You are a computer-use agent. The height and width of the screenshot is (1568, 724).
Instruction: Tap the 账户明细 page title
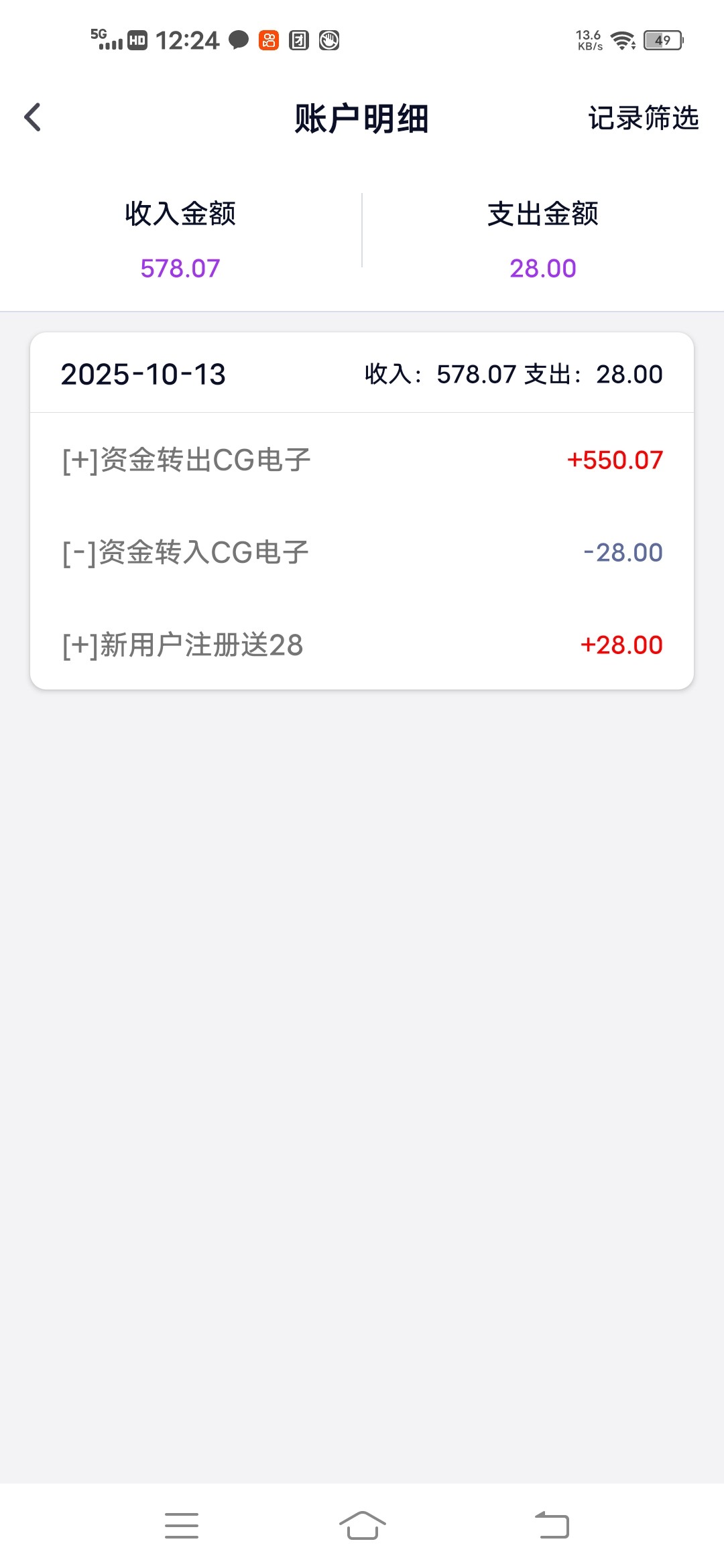pyautogui.click(x=362, y=118)
